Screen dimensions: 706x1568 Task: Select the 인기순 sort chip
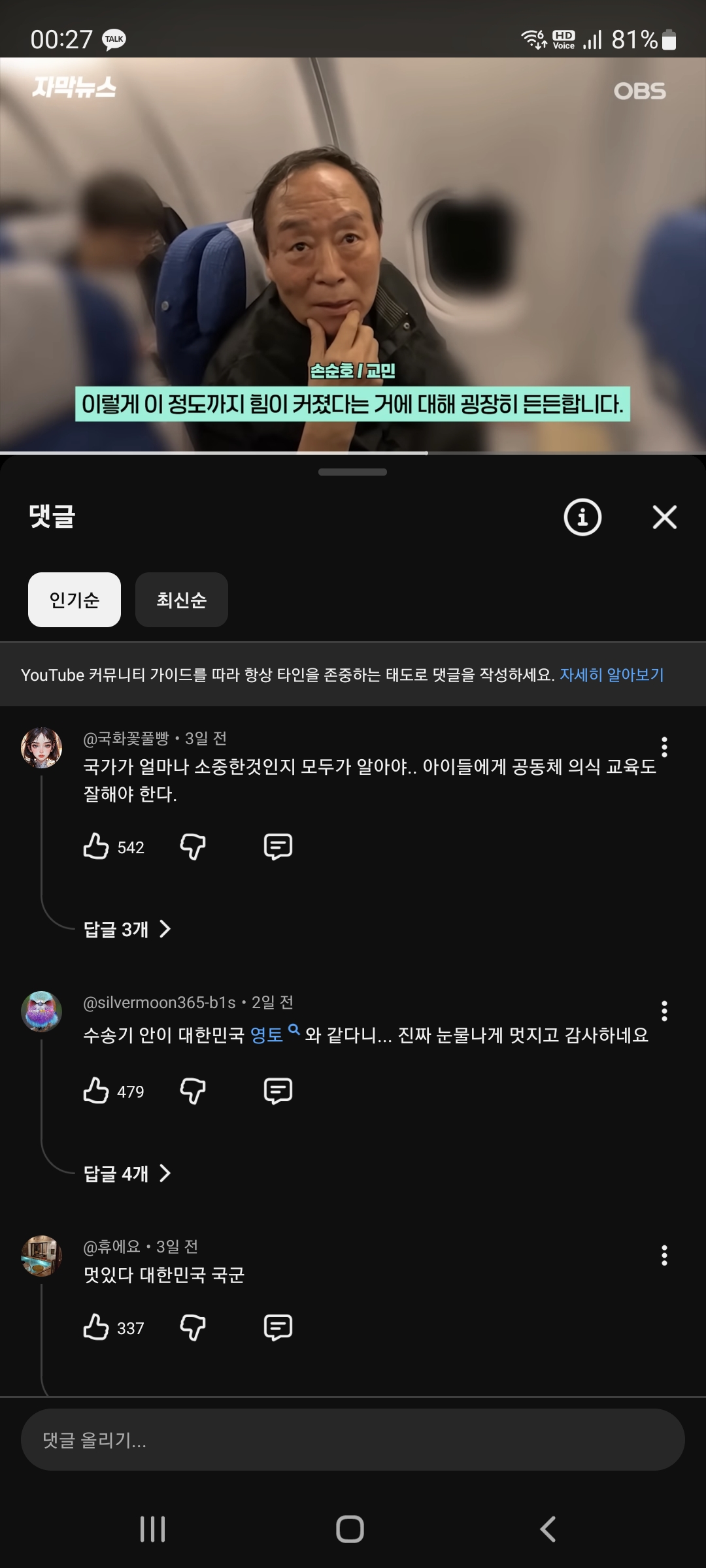[75, 600]
